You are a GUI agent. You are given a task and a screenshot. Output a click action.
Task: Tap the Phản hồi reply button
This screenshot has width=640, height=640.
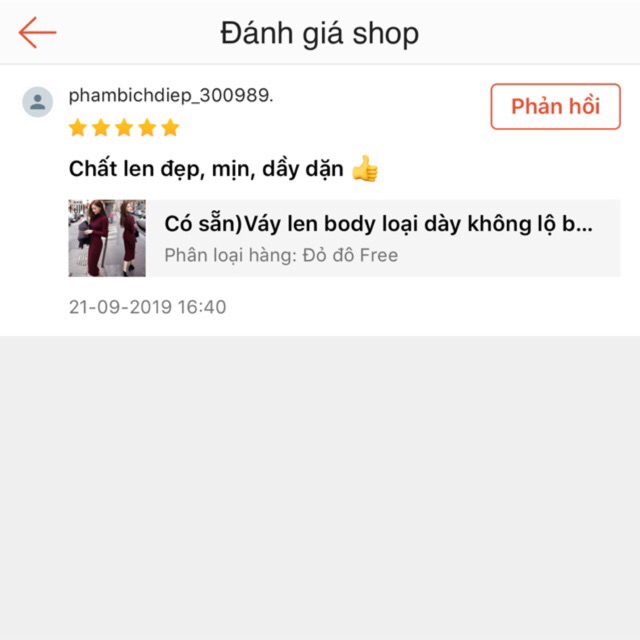pos(555,107)
